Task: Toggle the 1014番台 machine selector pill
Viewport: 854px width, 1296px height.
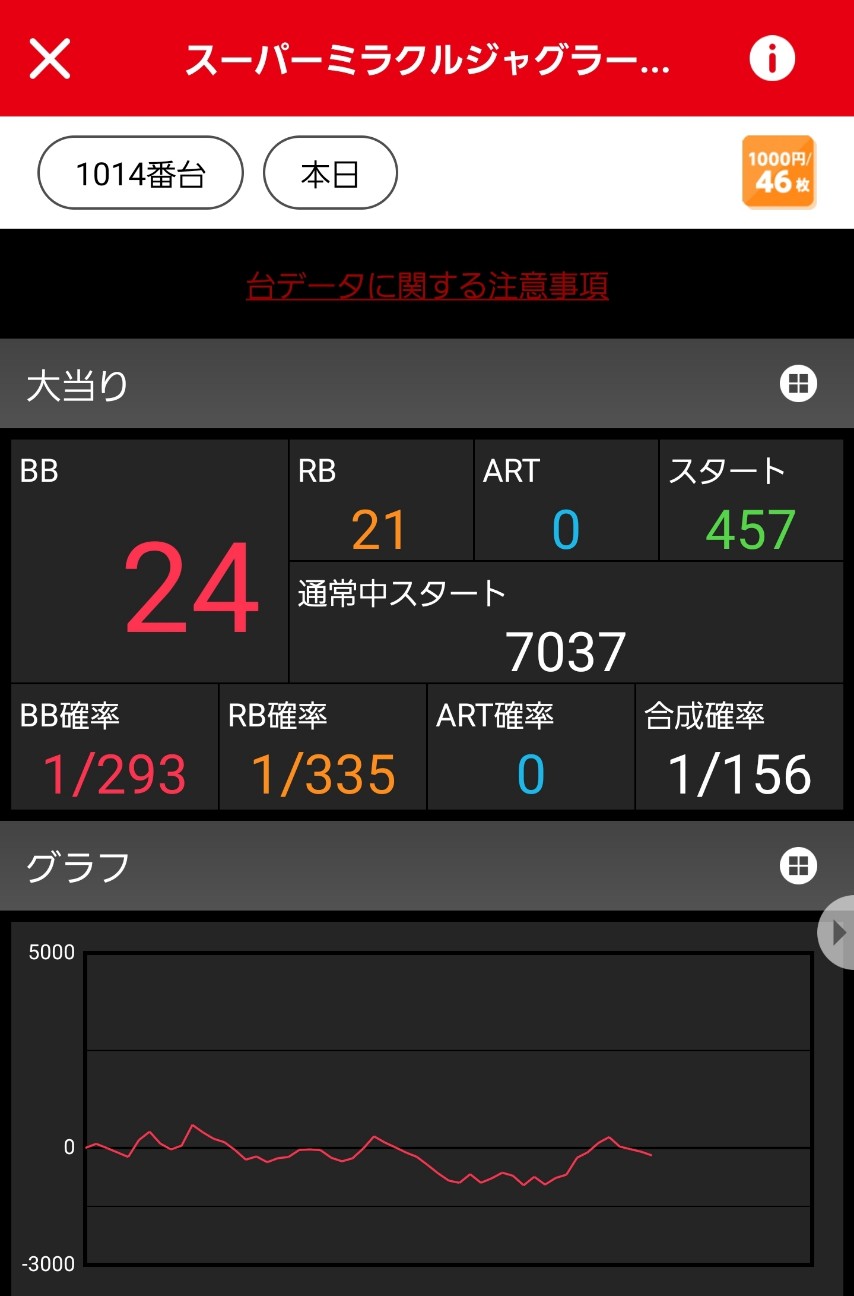Action: [x=139, y=172]
